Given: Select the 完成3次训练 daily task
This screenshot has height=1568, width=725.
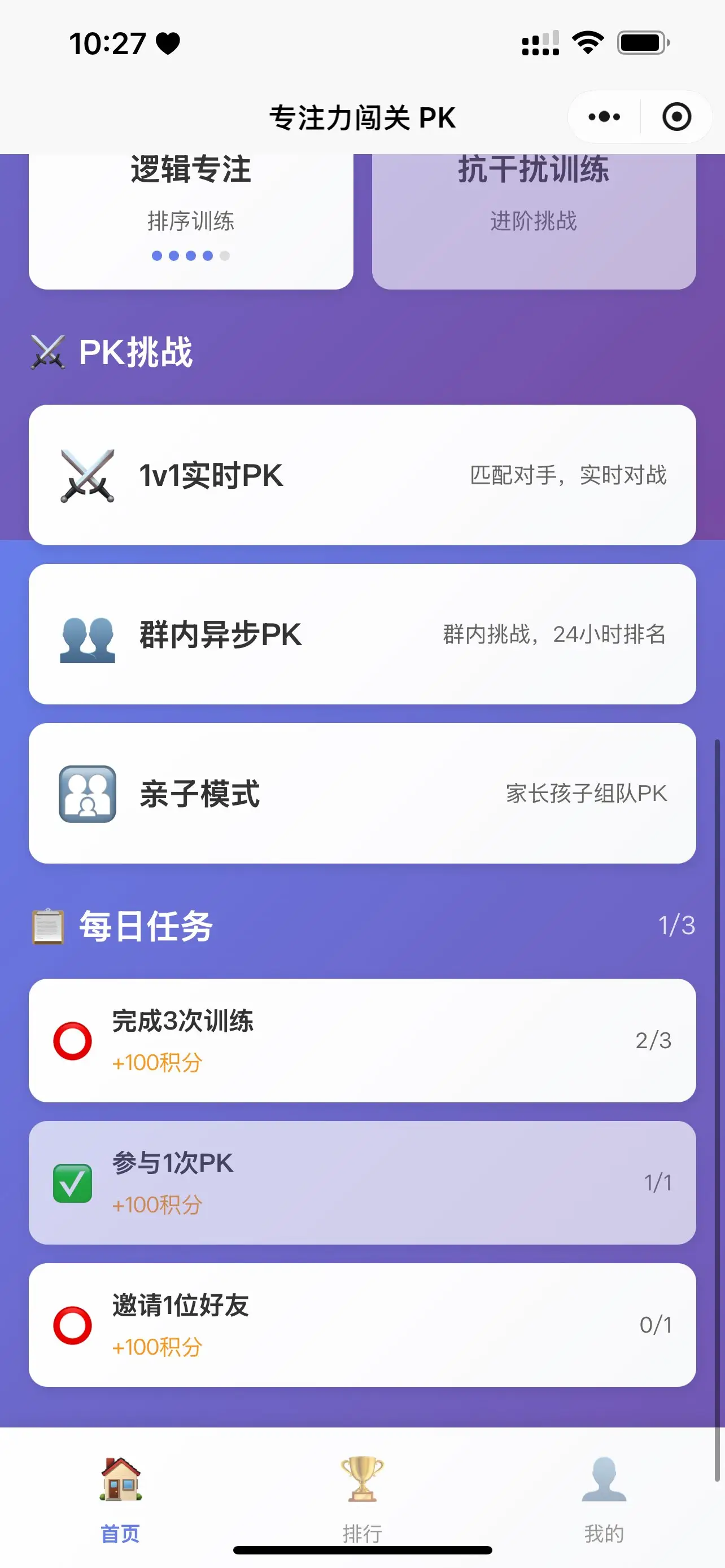Looking at the screenshot, I should pyautogui.click(x=362, y=1040).
